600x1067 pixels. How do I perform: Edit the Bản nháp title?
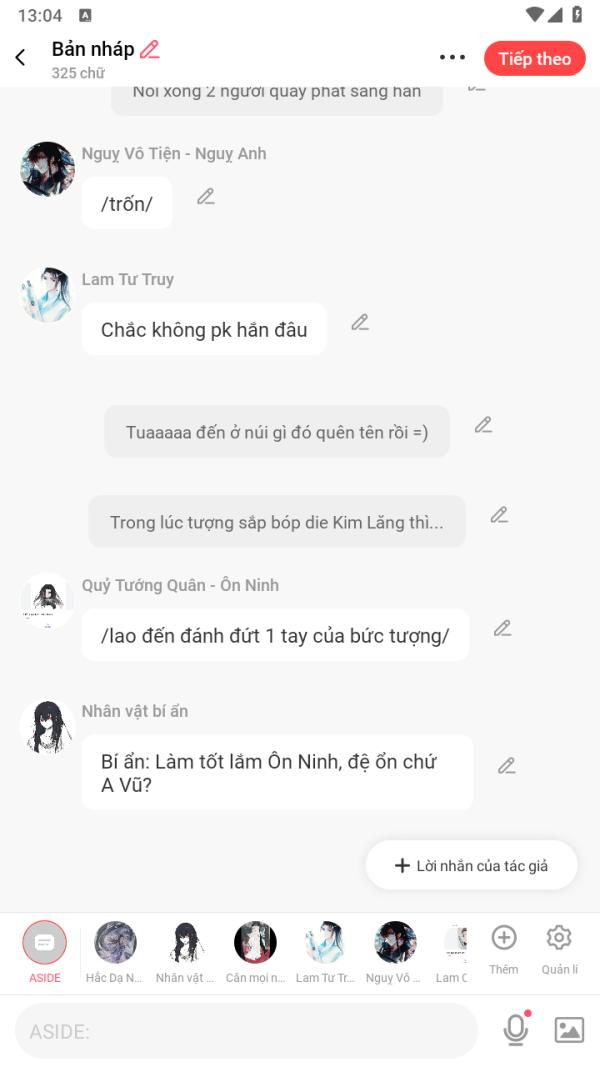(x=150, y=50)
